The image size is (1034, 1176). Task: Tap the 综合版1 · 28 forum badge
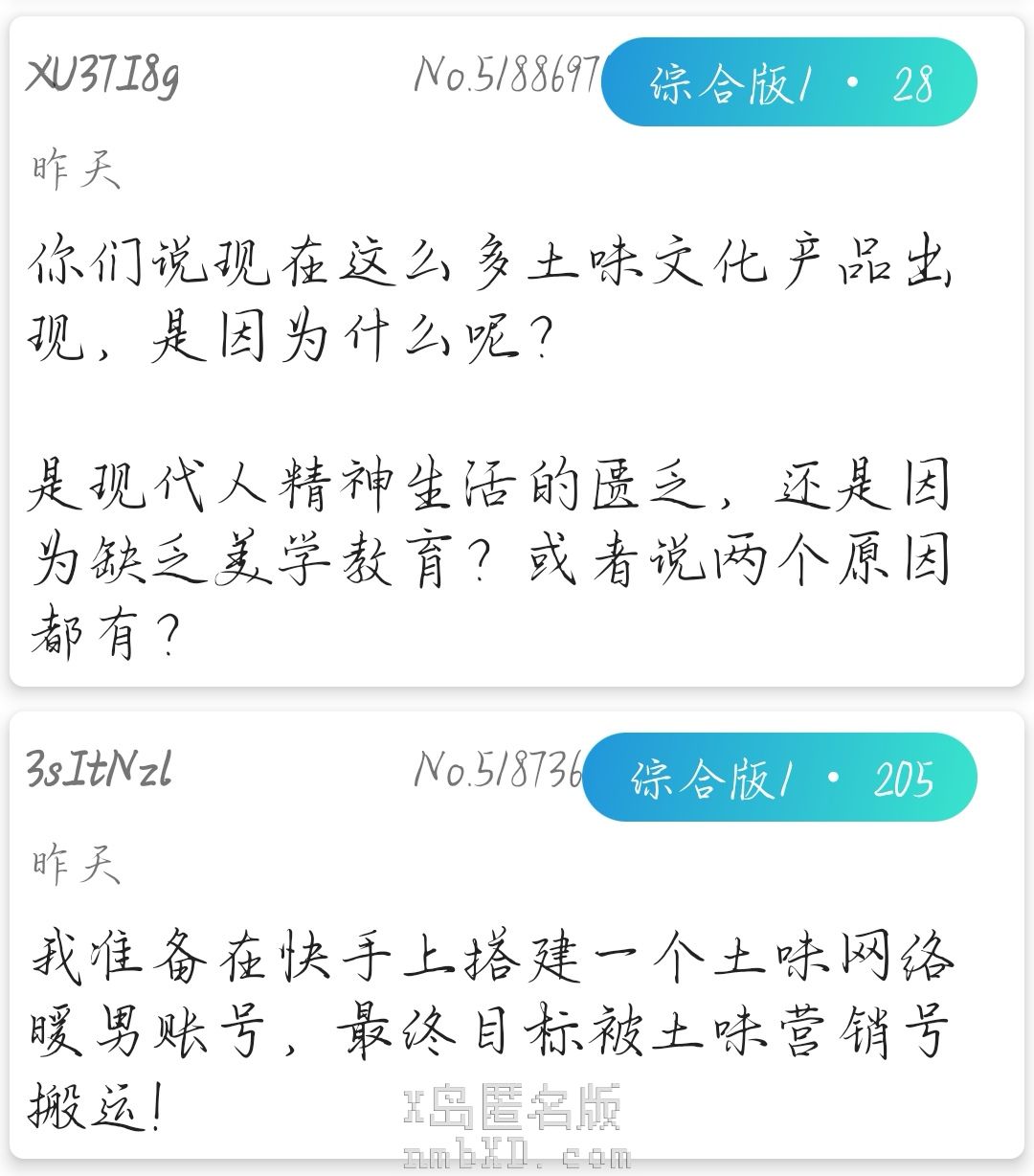(789, 82)
